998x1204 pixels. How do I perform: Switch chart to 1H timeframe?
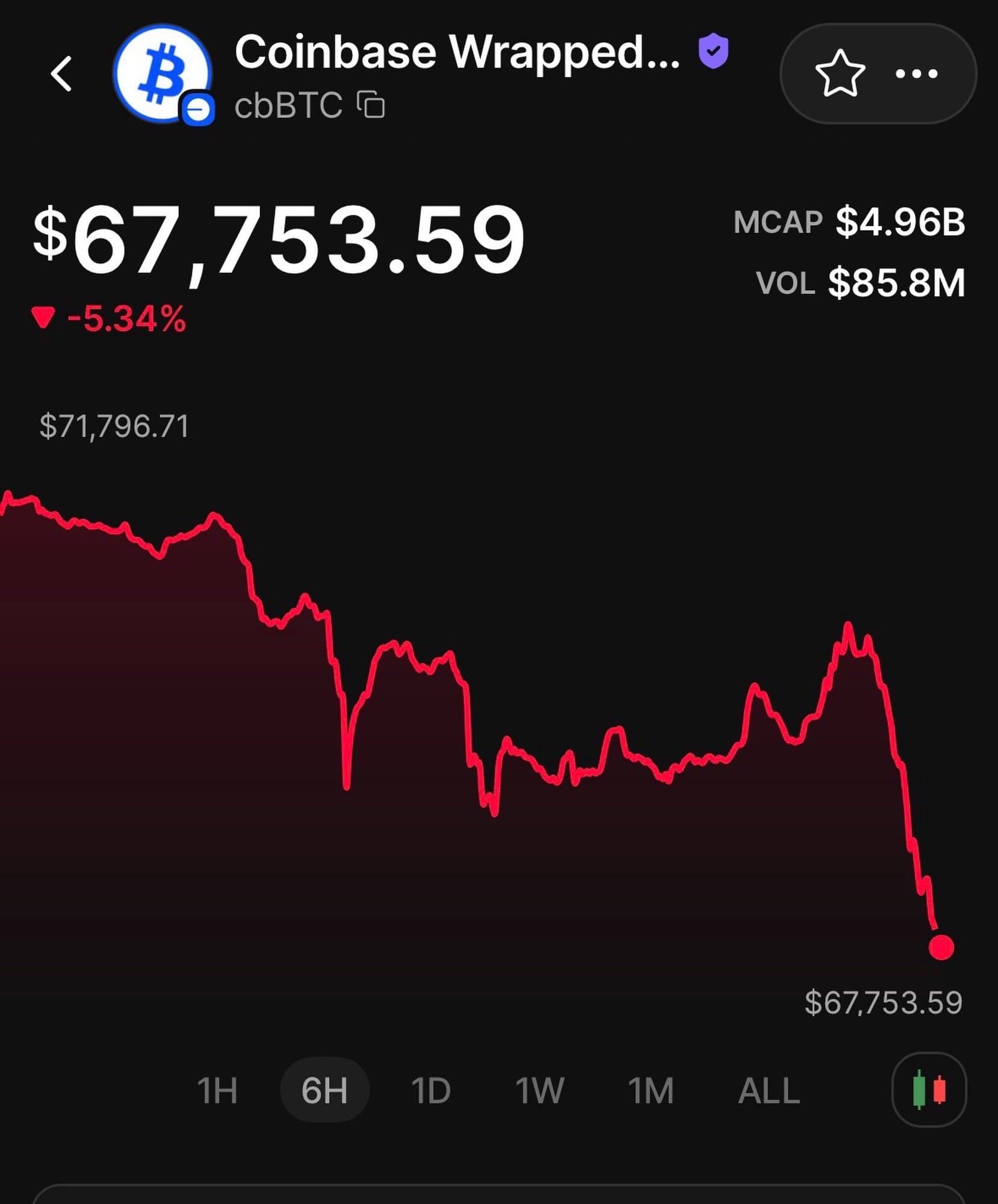pyautogui.click(x=217, y=1090)
